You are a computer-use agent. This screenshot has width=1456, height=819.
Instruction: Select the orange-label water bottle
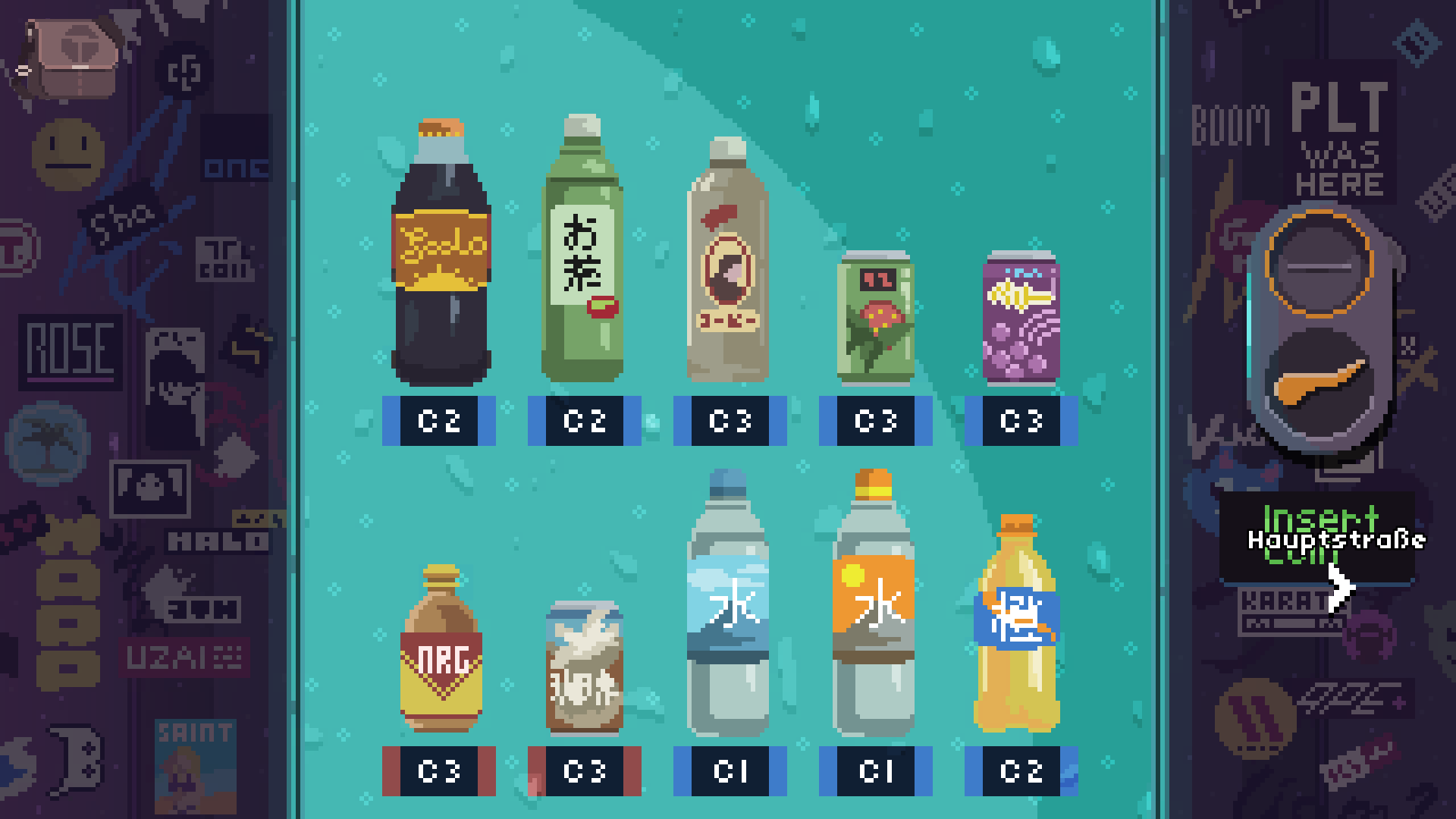pos(874,607)
